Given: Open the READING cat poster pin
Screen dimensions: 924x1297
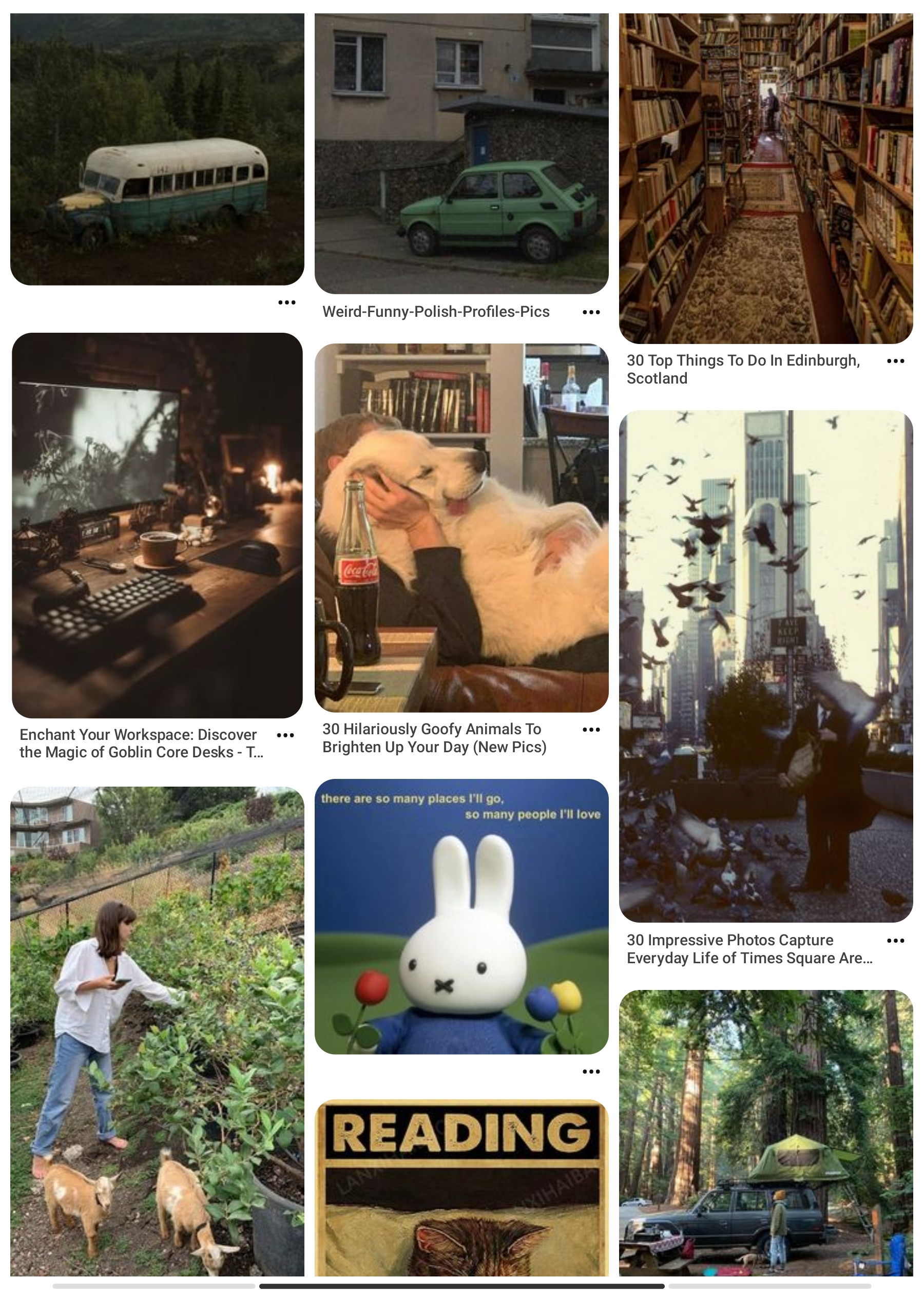Looking at the screenshot, I should pos(461,1187).
